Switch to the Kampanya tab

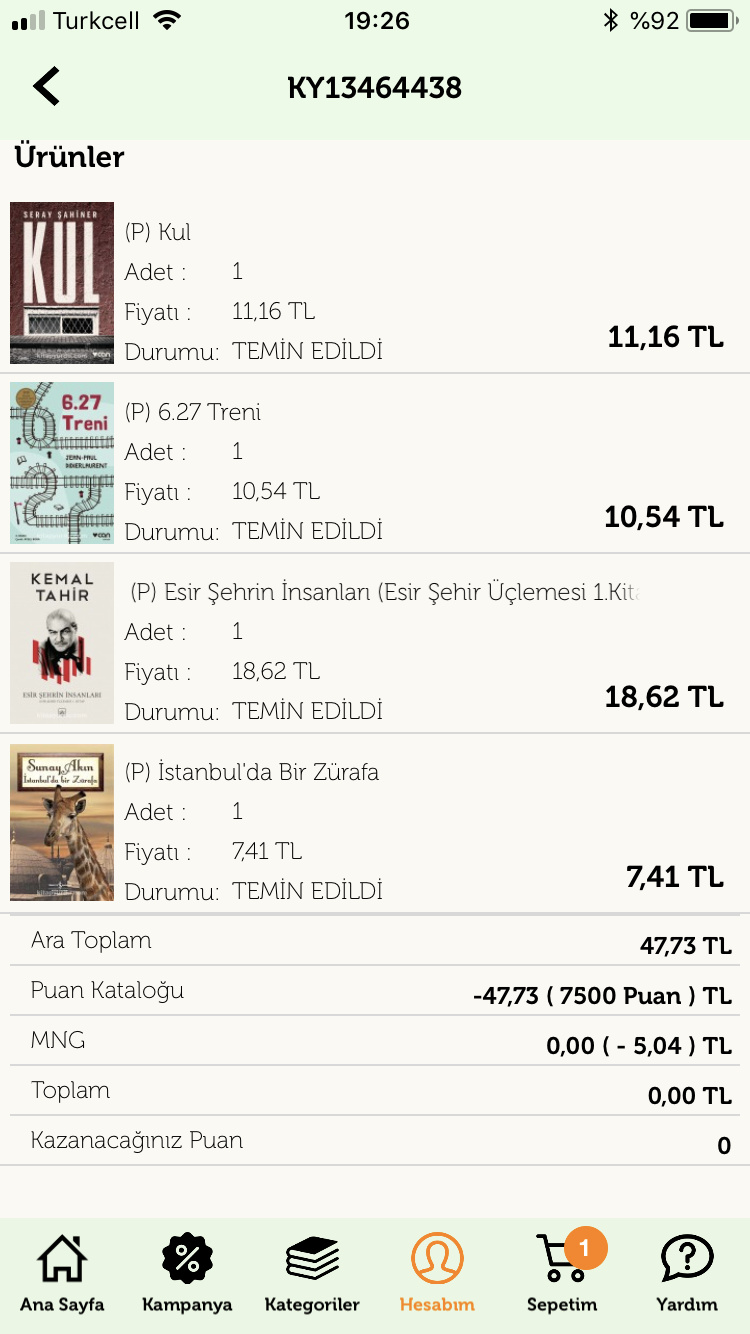(187, 1274)
